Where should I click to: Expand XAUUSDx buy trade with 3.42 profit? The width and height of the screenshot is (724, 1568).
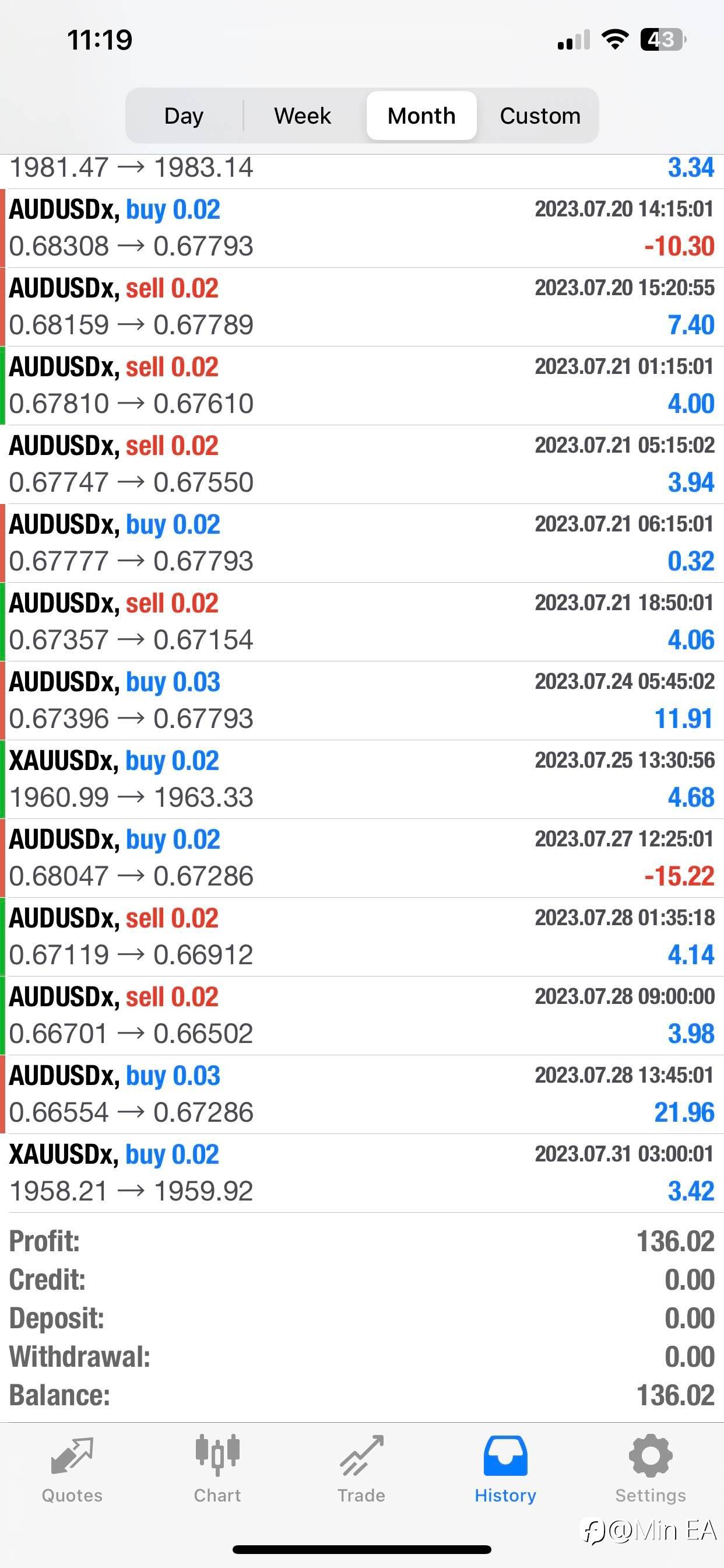362,1173
